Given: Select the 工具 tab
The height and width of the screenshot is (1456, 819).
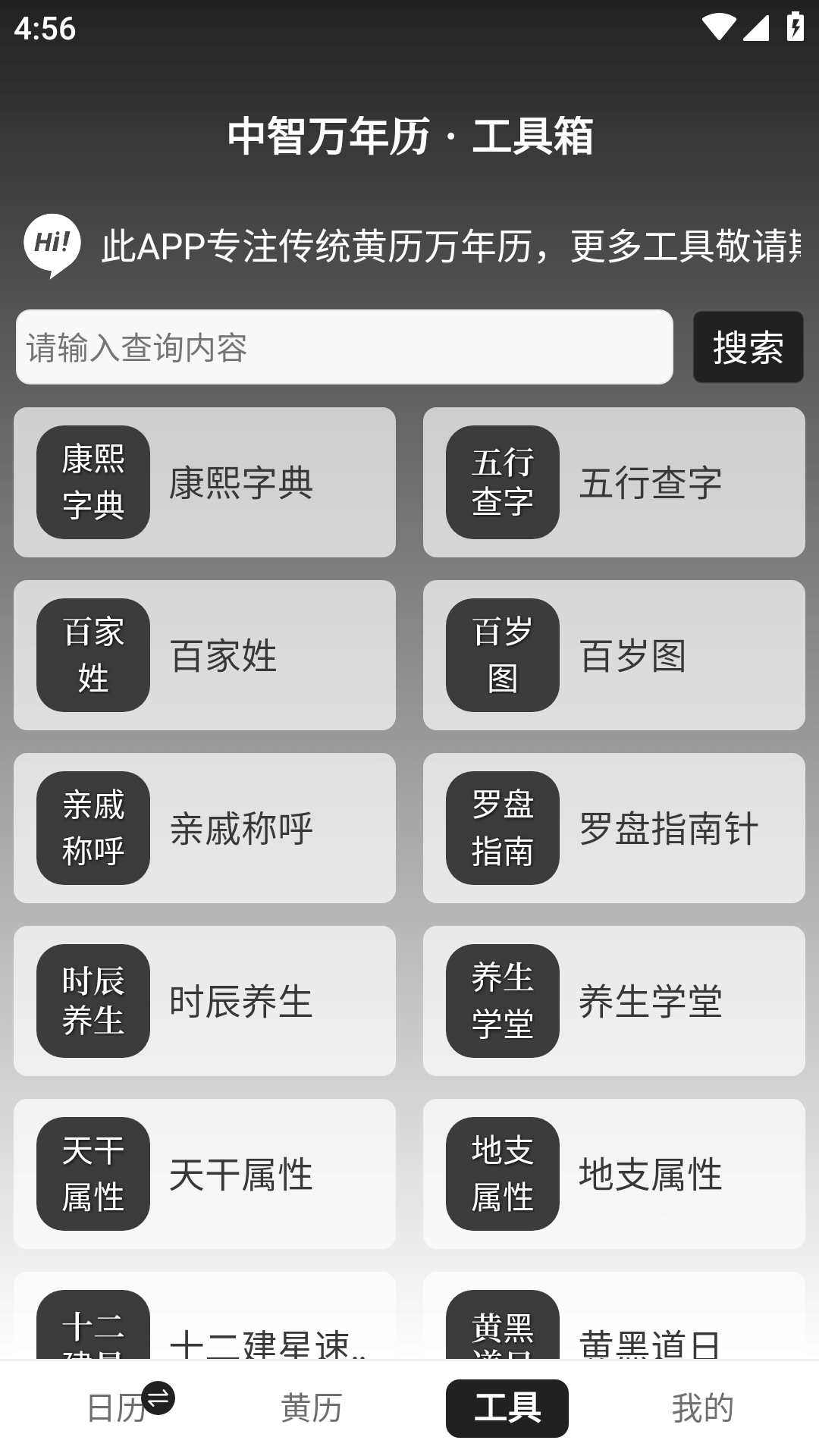Looking at the screenshot, I should click(x=507, y=1408).
